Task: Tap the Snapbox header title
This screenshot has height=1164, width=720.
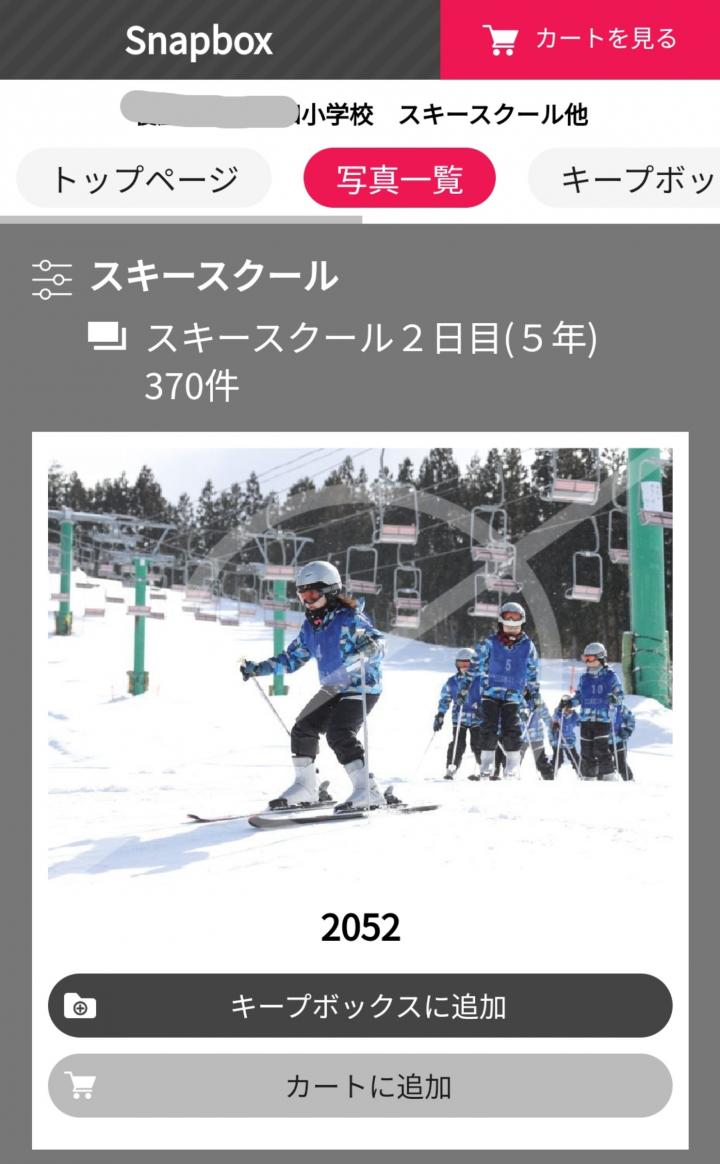Action: [x=198, y=40]
